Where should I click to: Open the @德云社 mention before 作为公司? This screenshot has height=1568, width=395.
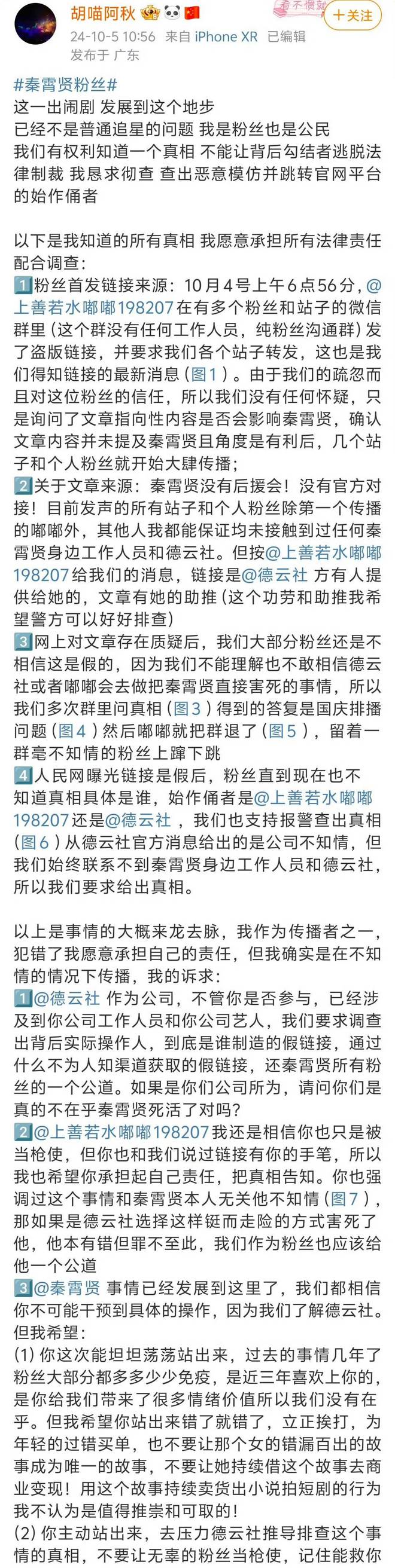tap(66, 998)
